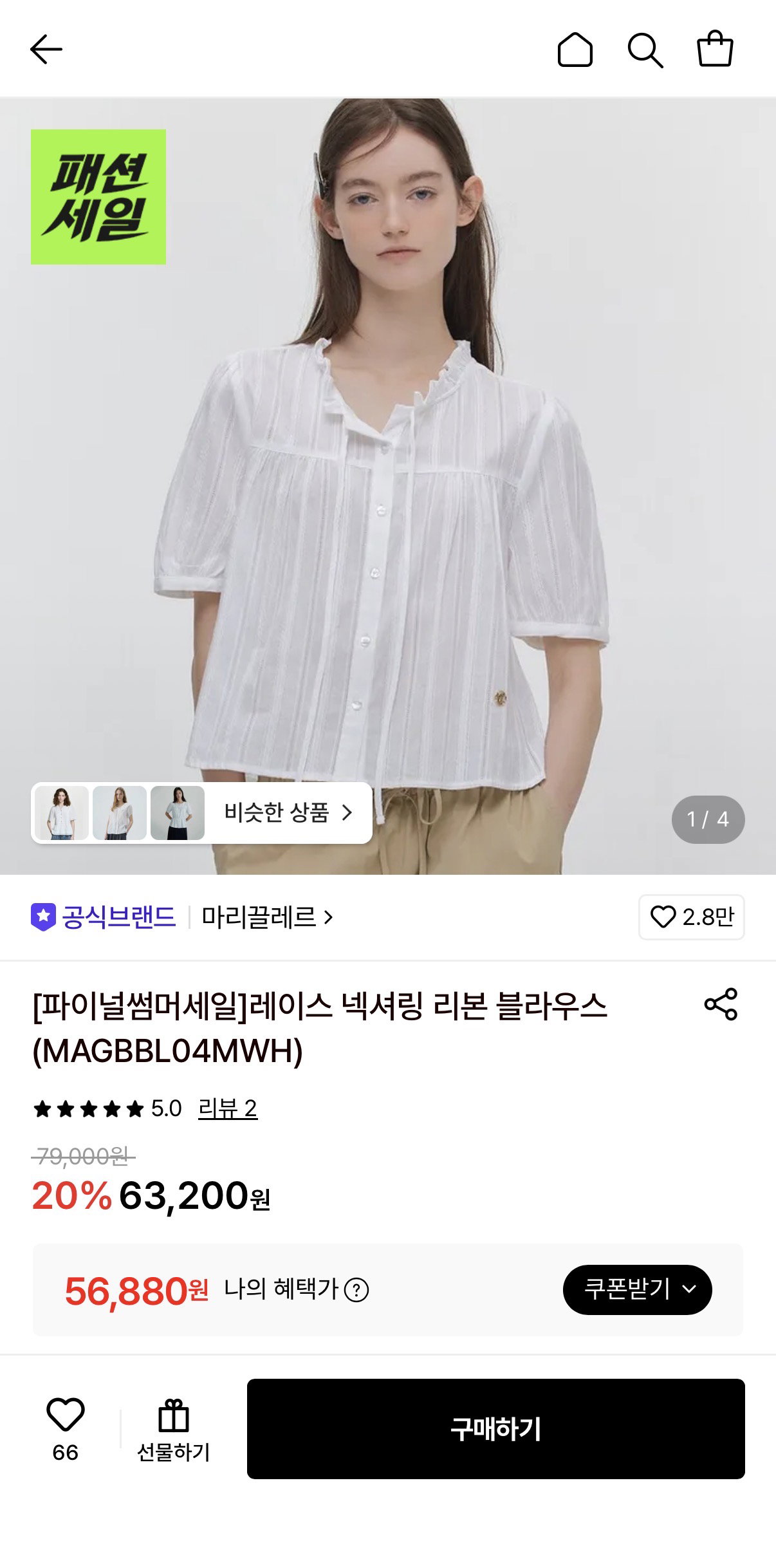Tap 구매하기 to buy the blouse
Screen dimensions: 776x1568
496,1429
